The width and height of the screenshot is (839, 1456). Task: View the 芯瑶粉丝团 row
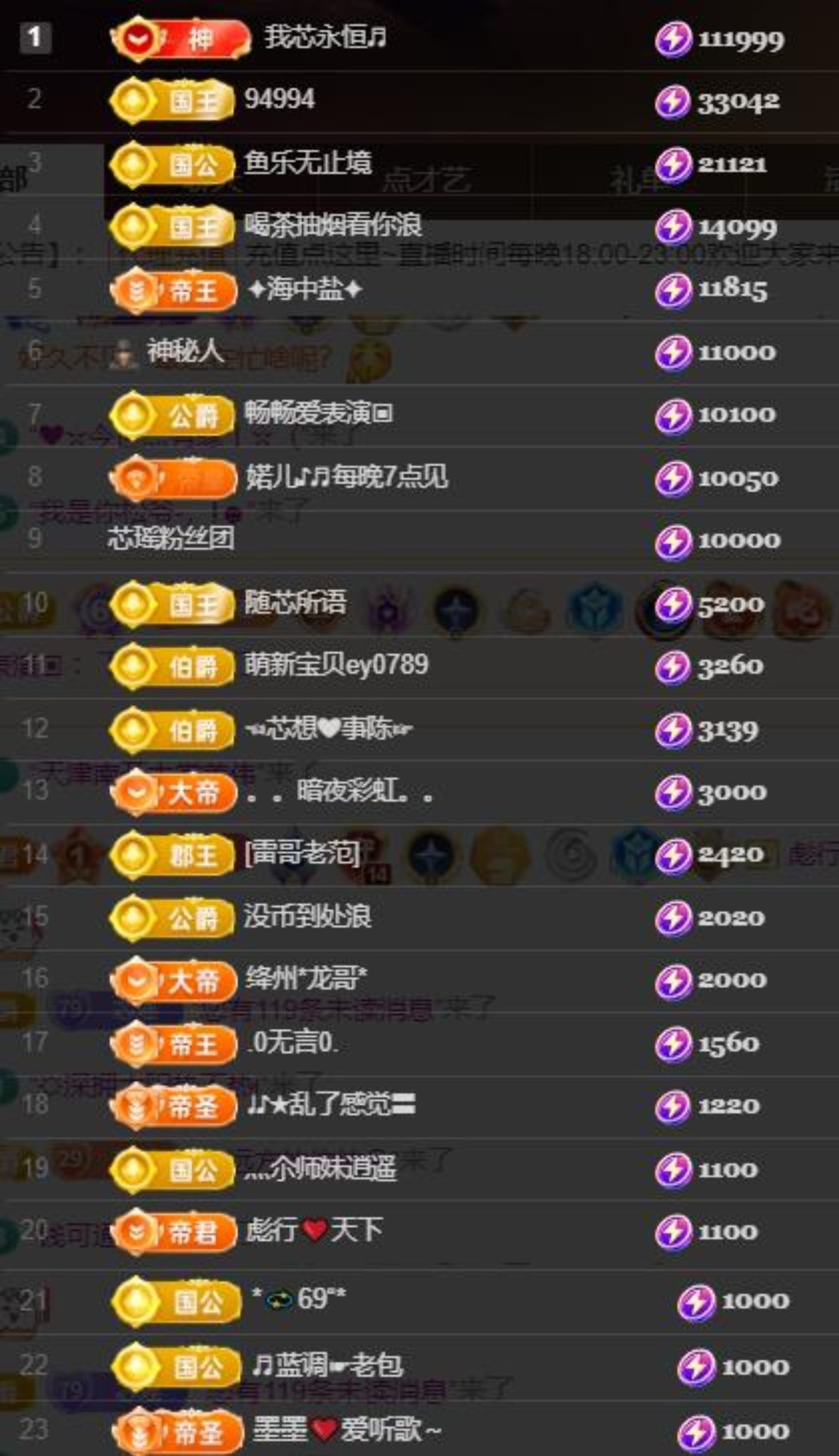(x=170, y=538)
